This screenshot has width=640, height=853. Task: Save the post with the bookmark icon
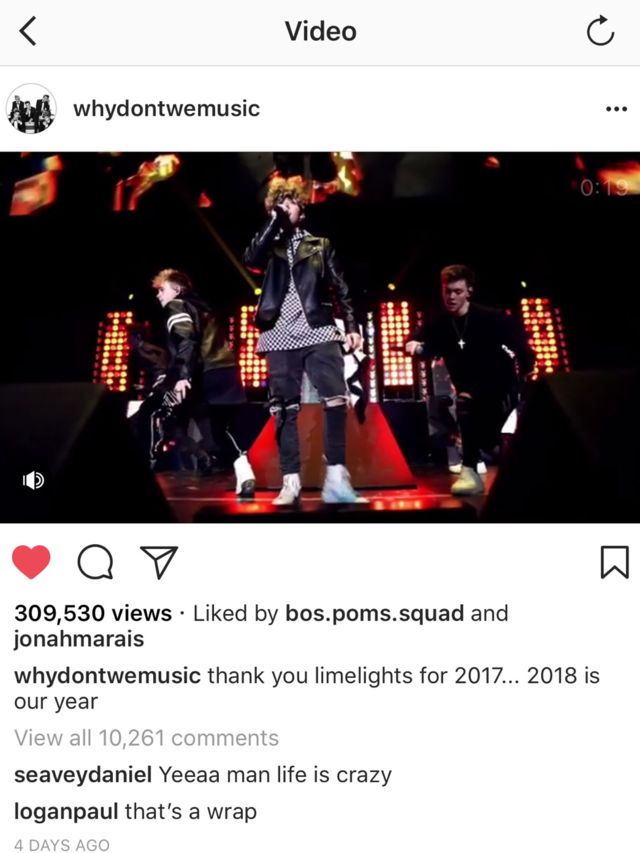(x=612, y=564)
